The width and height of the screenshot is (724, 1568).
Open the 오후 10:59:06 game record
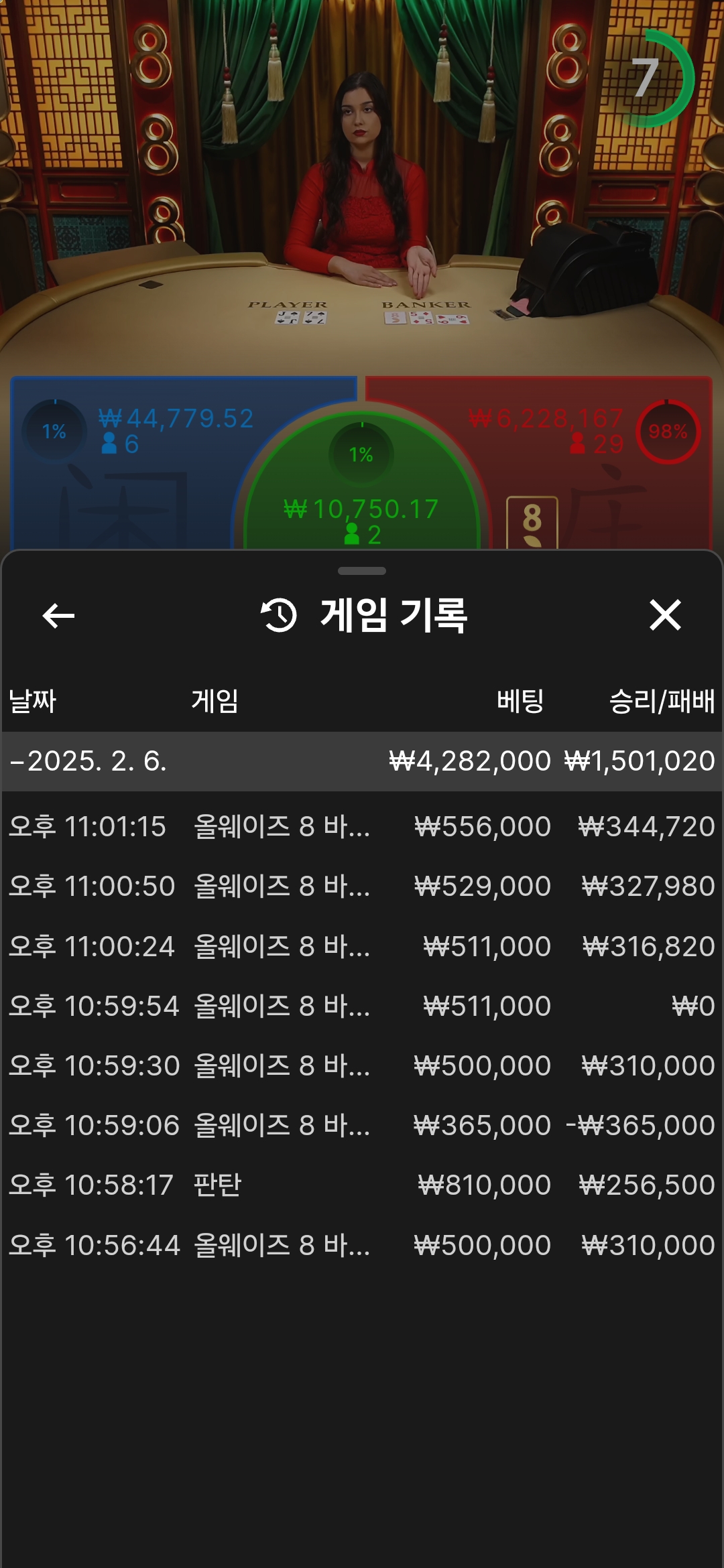pyautogui.click(x=362, y=1125)
